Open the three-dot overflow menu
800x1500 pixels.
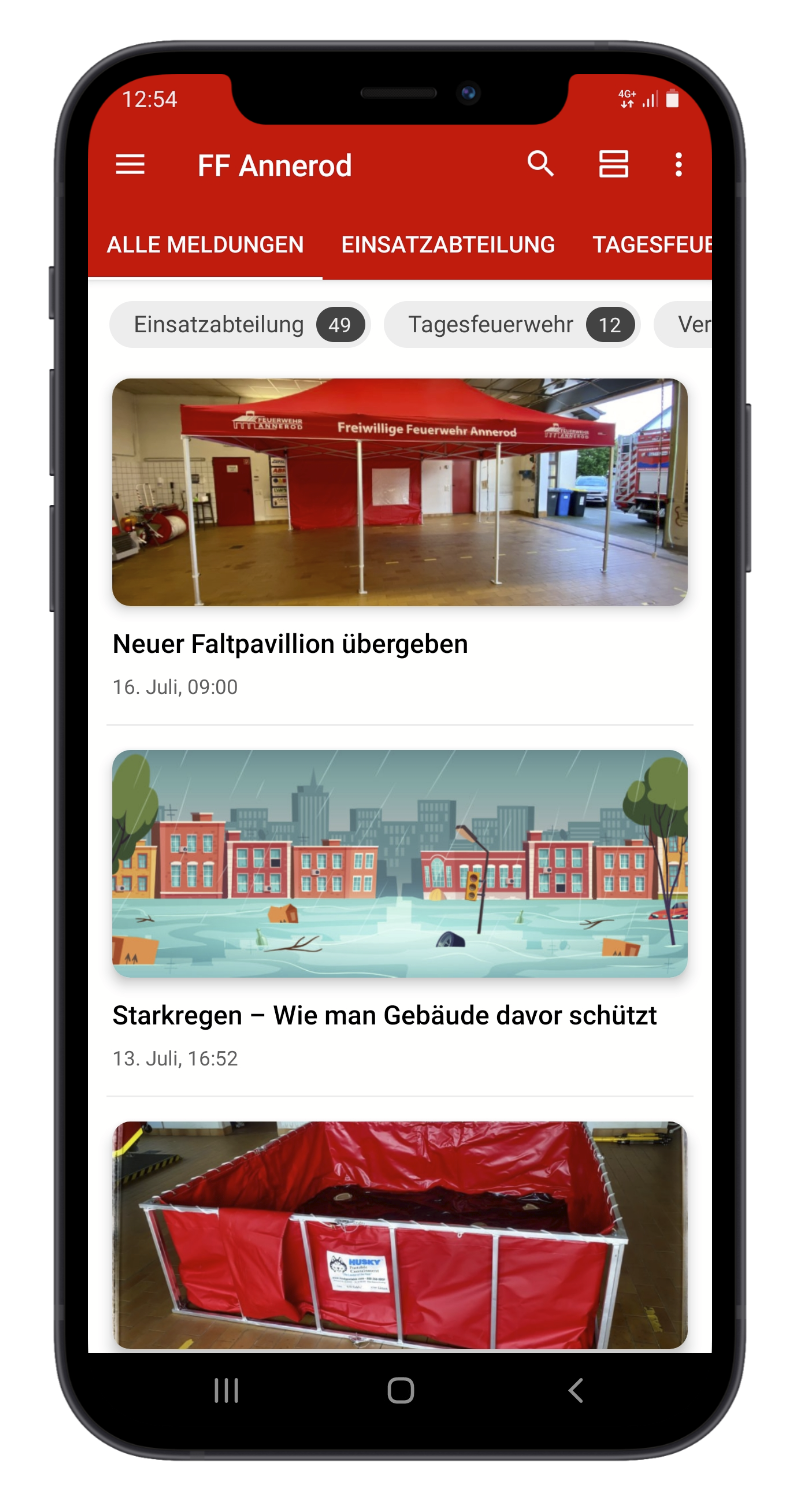(x=679, y=164)
